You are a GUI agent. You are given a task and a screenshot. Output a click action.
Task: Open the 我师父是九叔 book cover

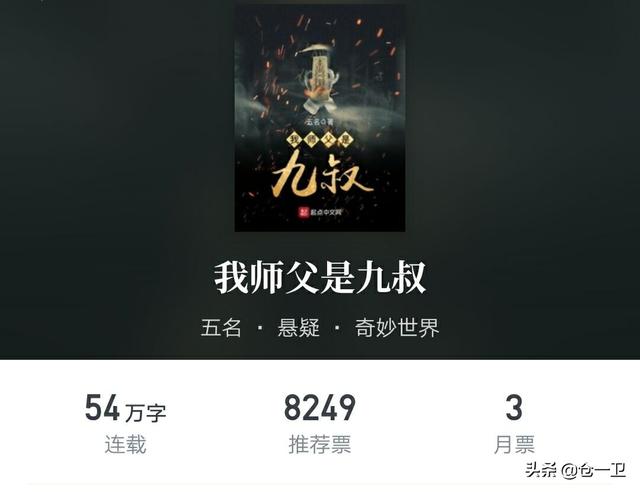pos(320,118)
